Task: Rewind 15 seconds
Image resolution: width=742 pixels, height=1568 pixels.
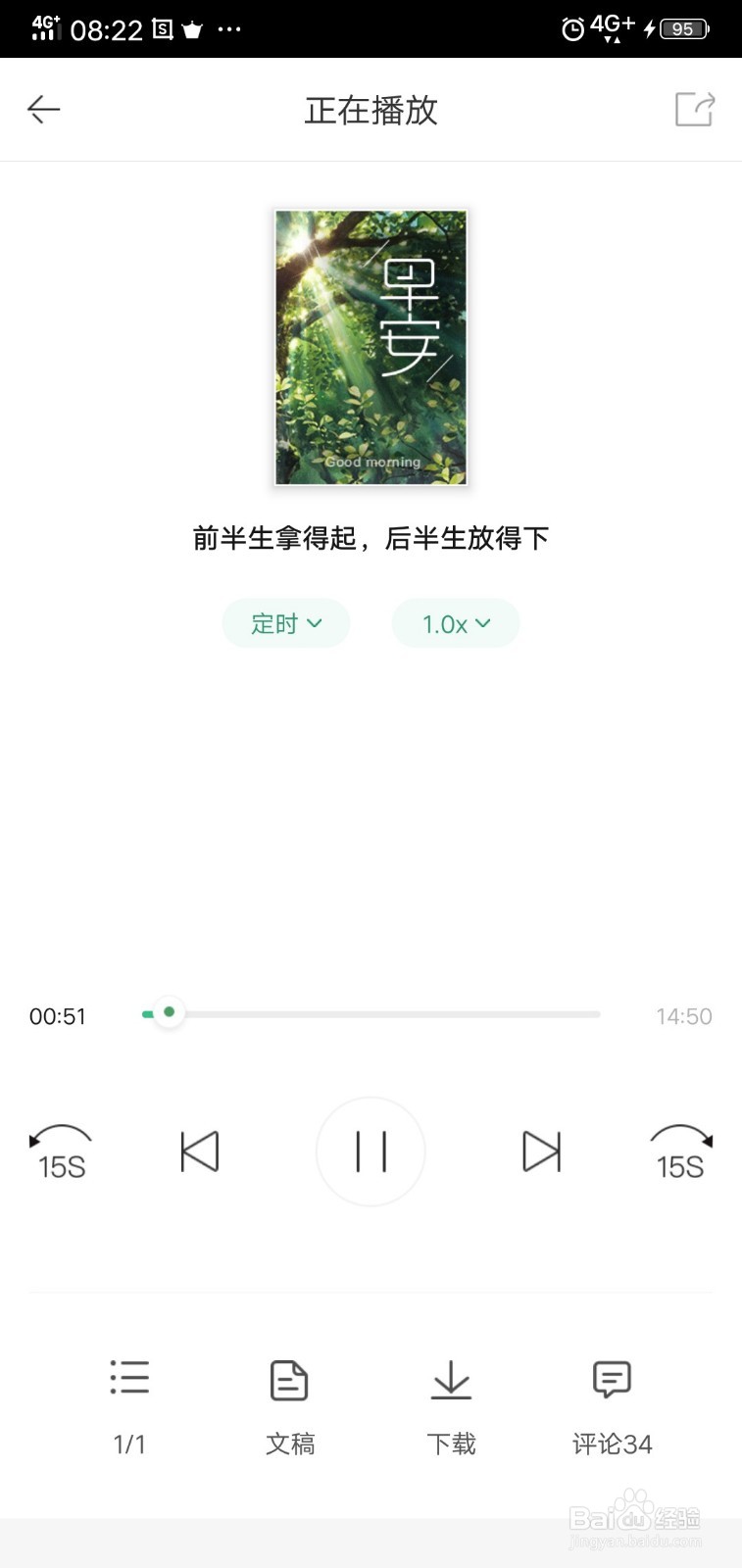Action: 62,1152
